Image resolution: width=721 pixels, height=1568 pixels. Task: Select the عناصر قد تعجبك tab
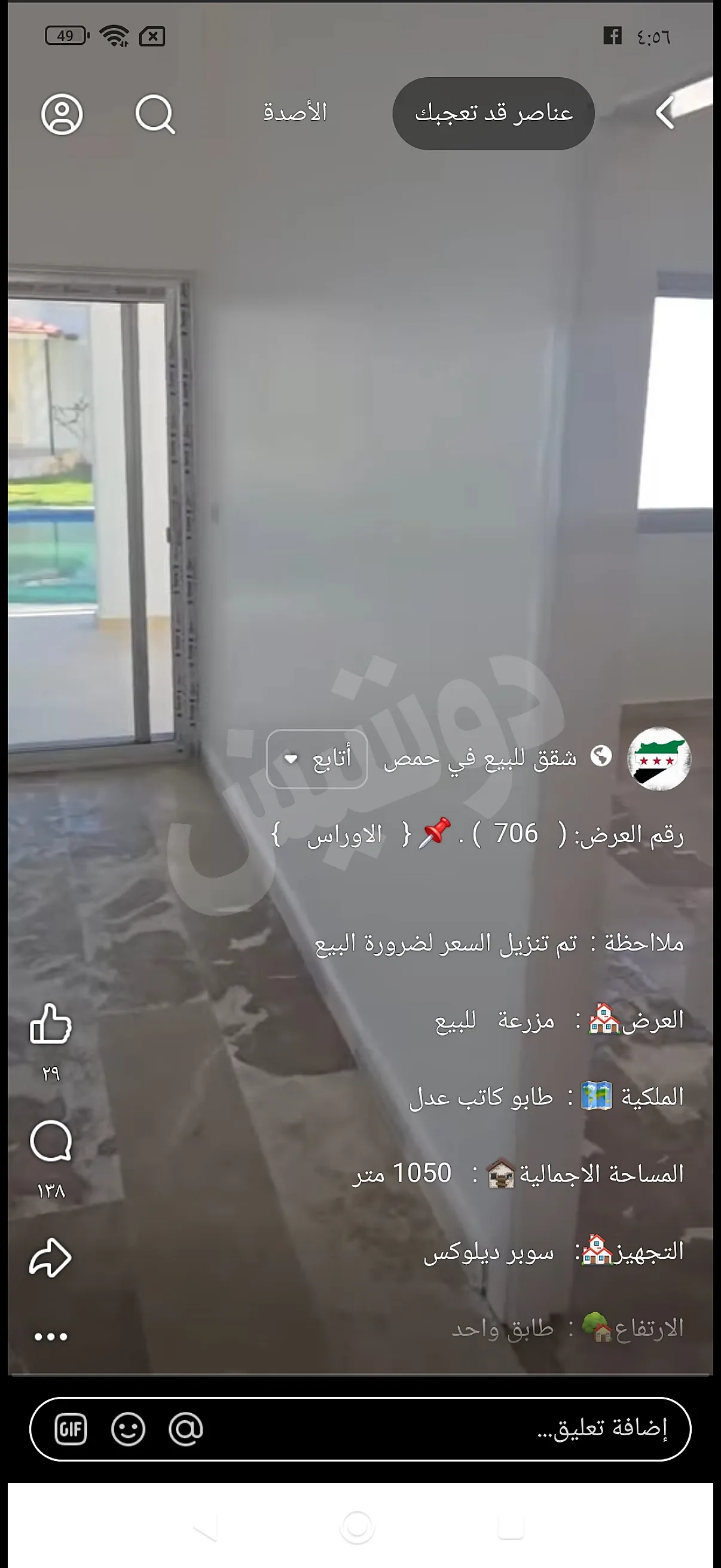pyautogui.click(x=493, y=114)
